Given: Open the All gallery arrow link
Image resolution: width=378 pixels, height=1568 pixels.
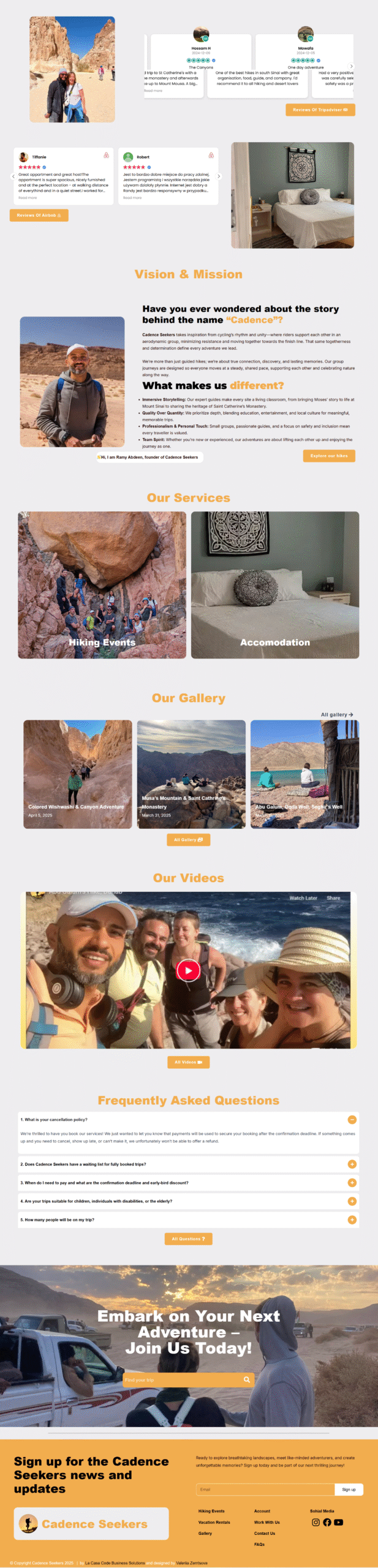Looking at the screenshot, I should coord(336,714).
